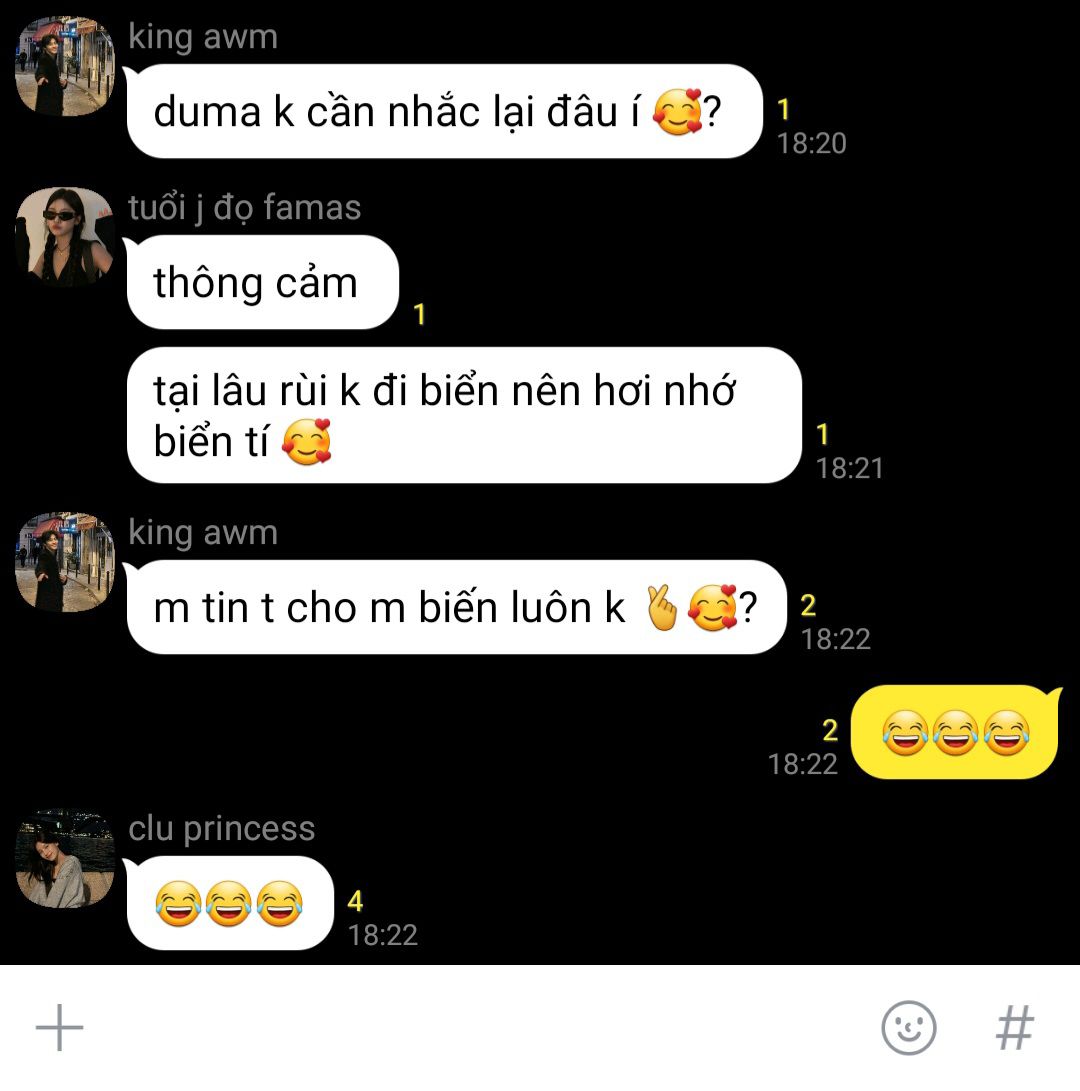Open the plus attachment menu
1080x1091 pixels.
click(x=60, y=1028)
